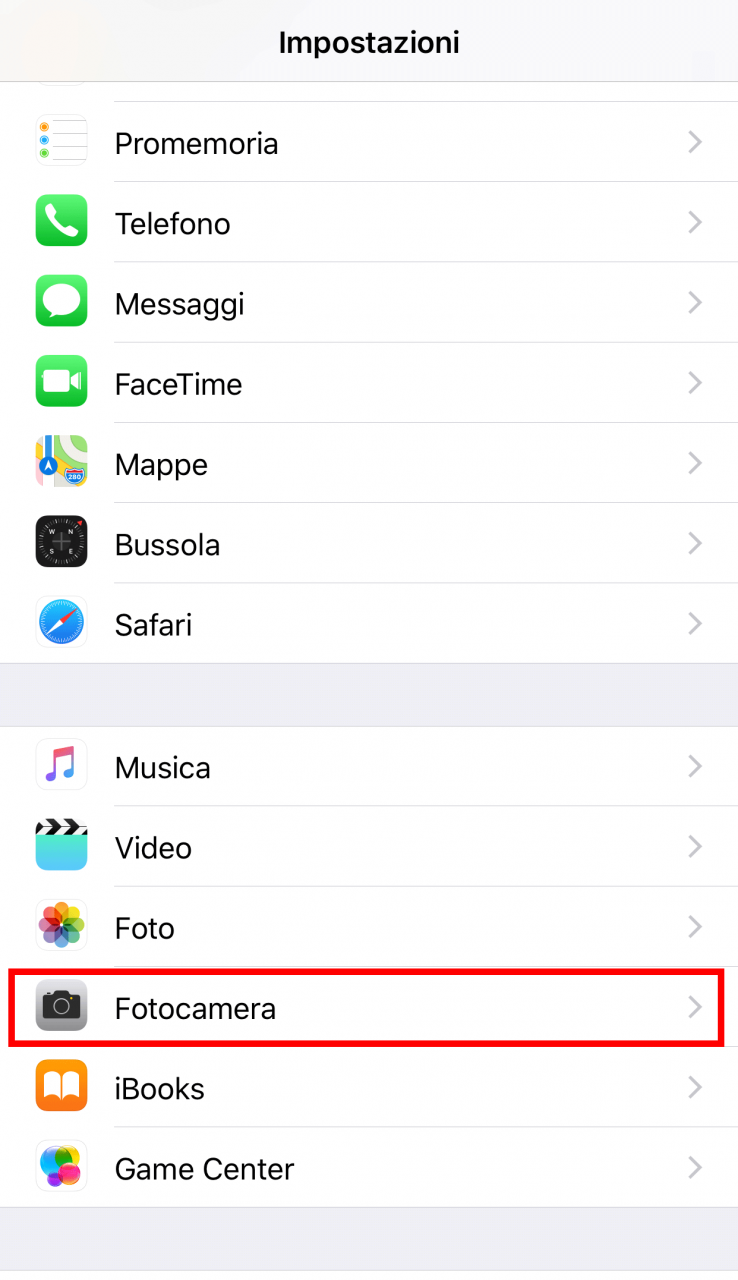
Task: Open Video settings
Action: point(369,846)
